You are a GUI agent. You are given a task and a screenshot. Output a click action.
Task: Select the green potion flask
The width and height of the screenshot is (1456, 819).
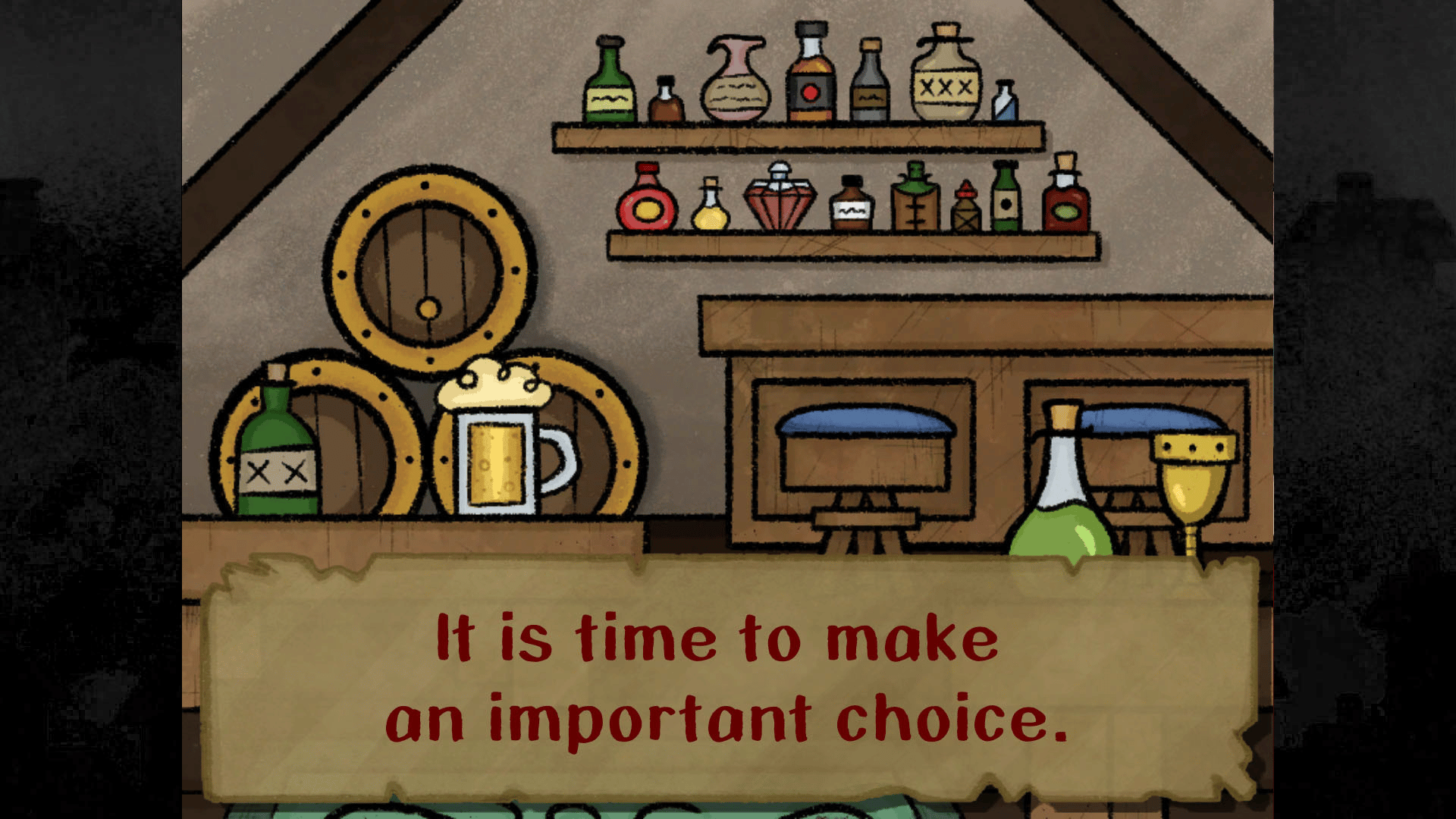pyautogui.click(x=1060, y=500)
